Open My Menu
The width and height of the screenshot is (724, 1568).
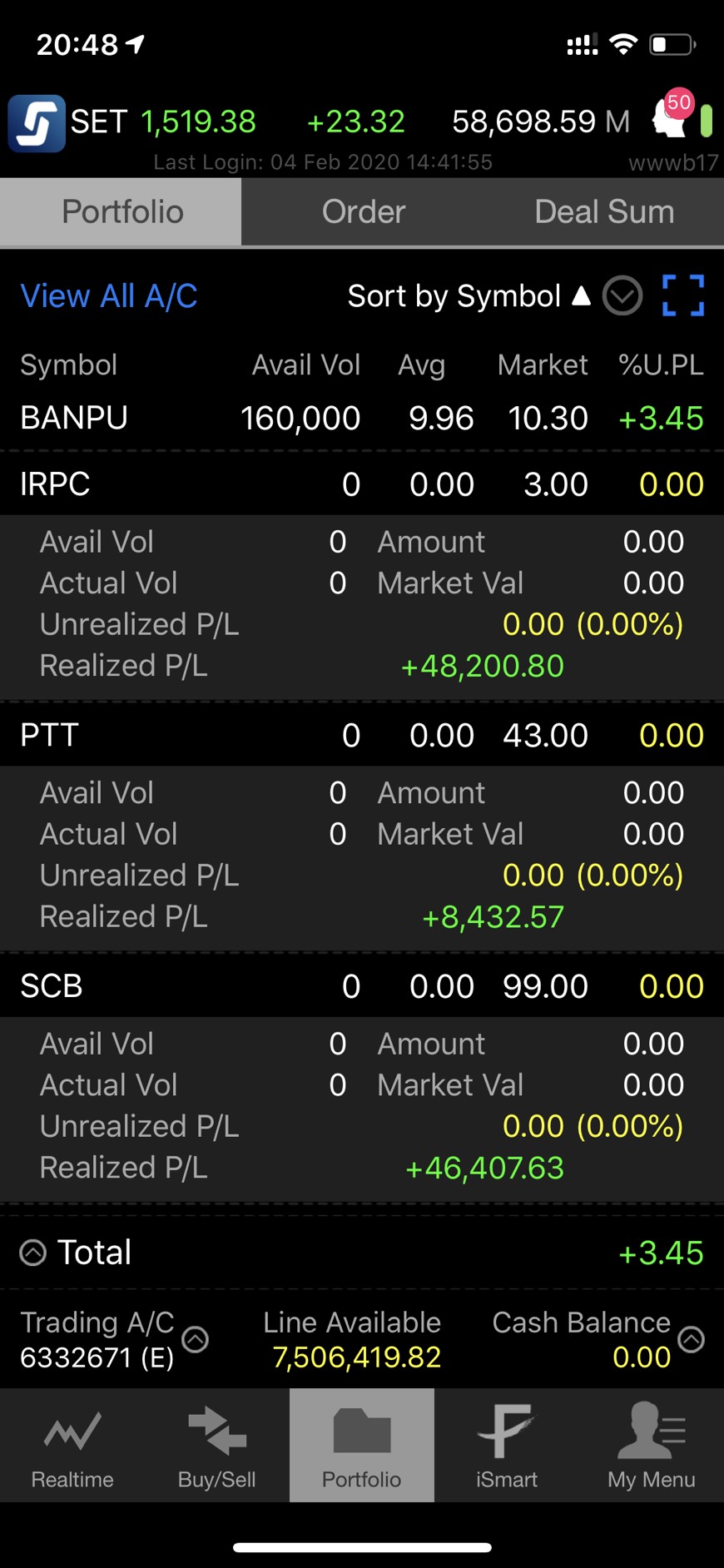[651, 1446]
